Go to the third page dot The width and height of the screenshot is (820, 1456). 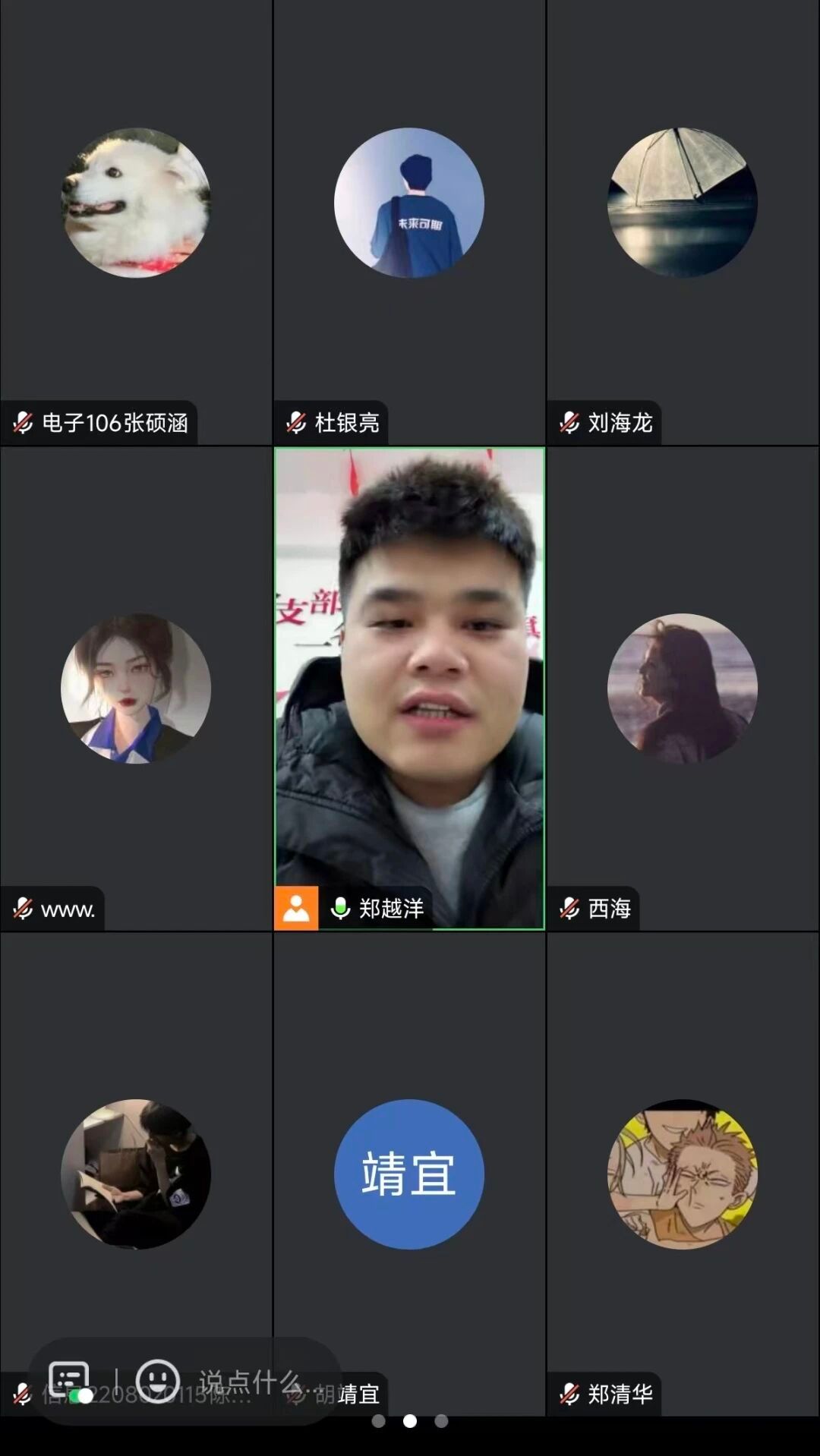[441, 1421]
